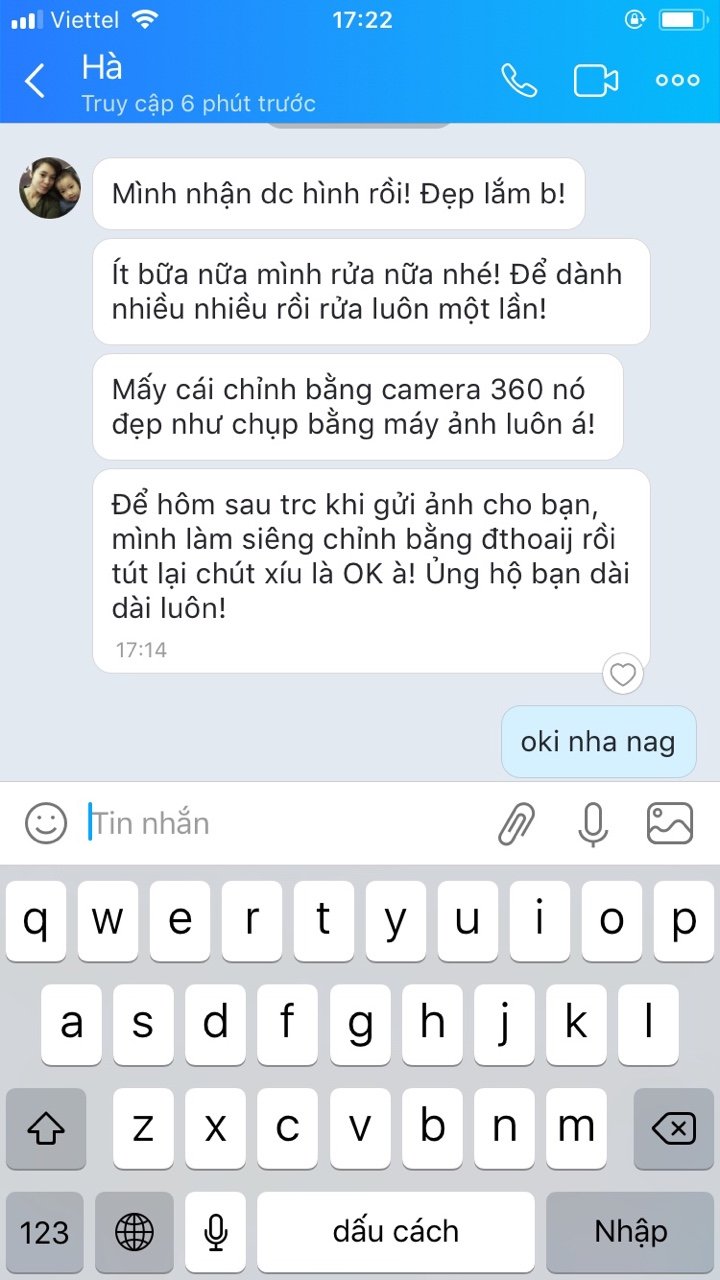
Task: Open the three-dot chat options menu
Action: click(677, 82)
